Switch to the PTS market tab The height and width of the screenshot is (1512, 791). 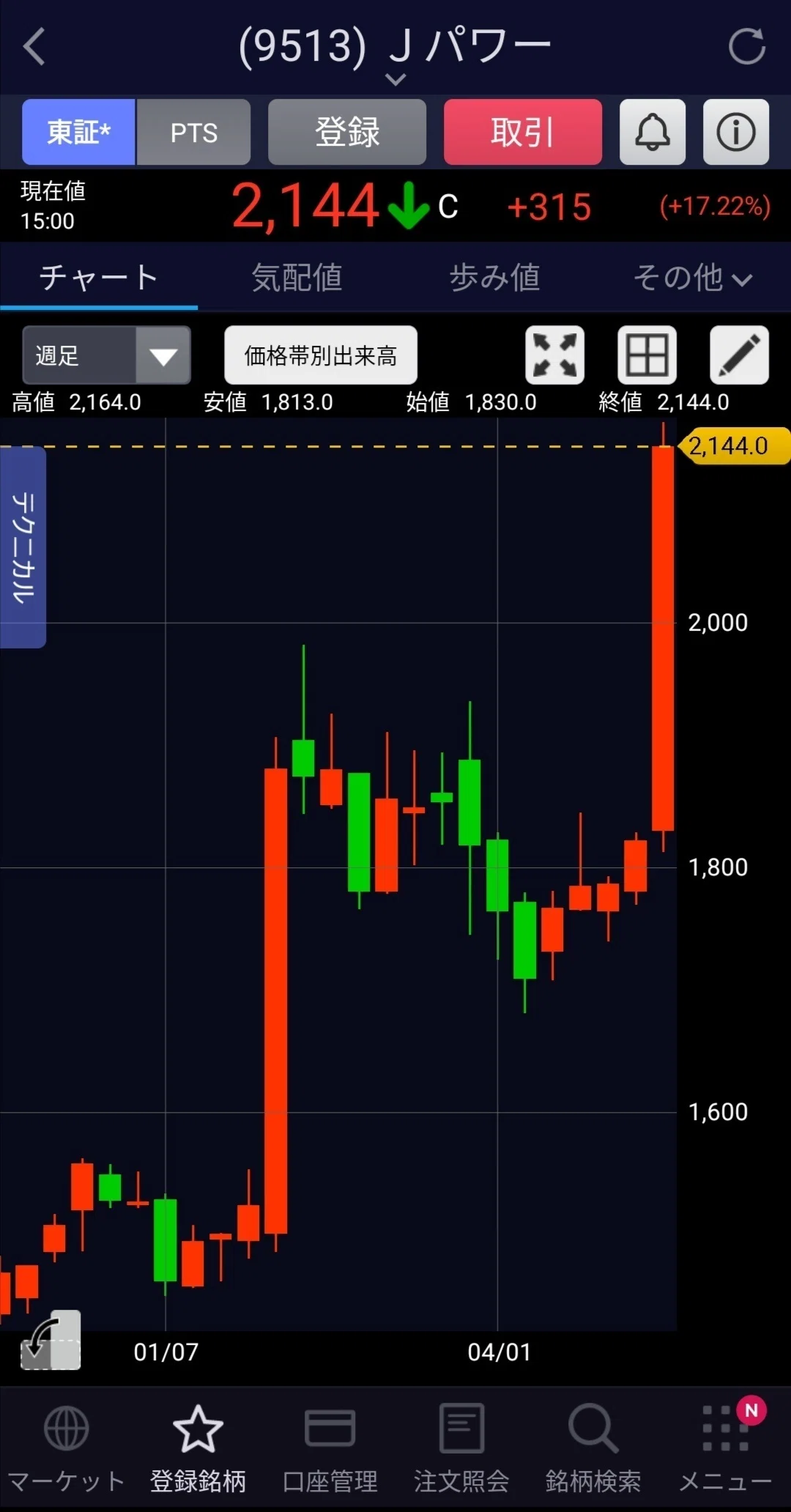click(x=193, y=132)
